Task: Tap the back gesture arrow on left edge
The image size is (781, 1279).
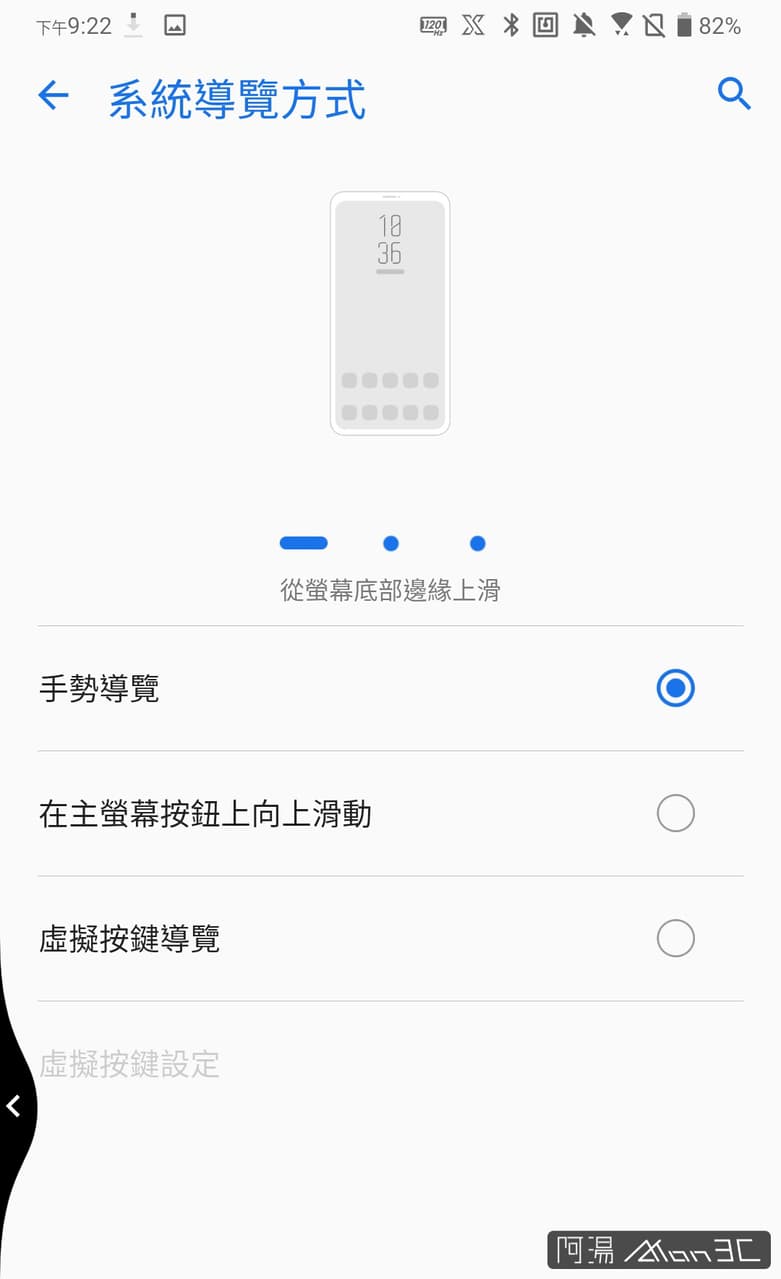Action: click(14, 1105)
